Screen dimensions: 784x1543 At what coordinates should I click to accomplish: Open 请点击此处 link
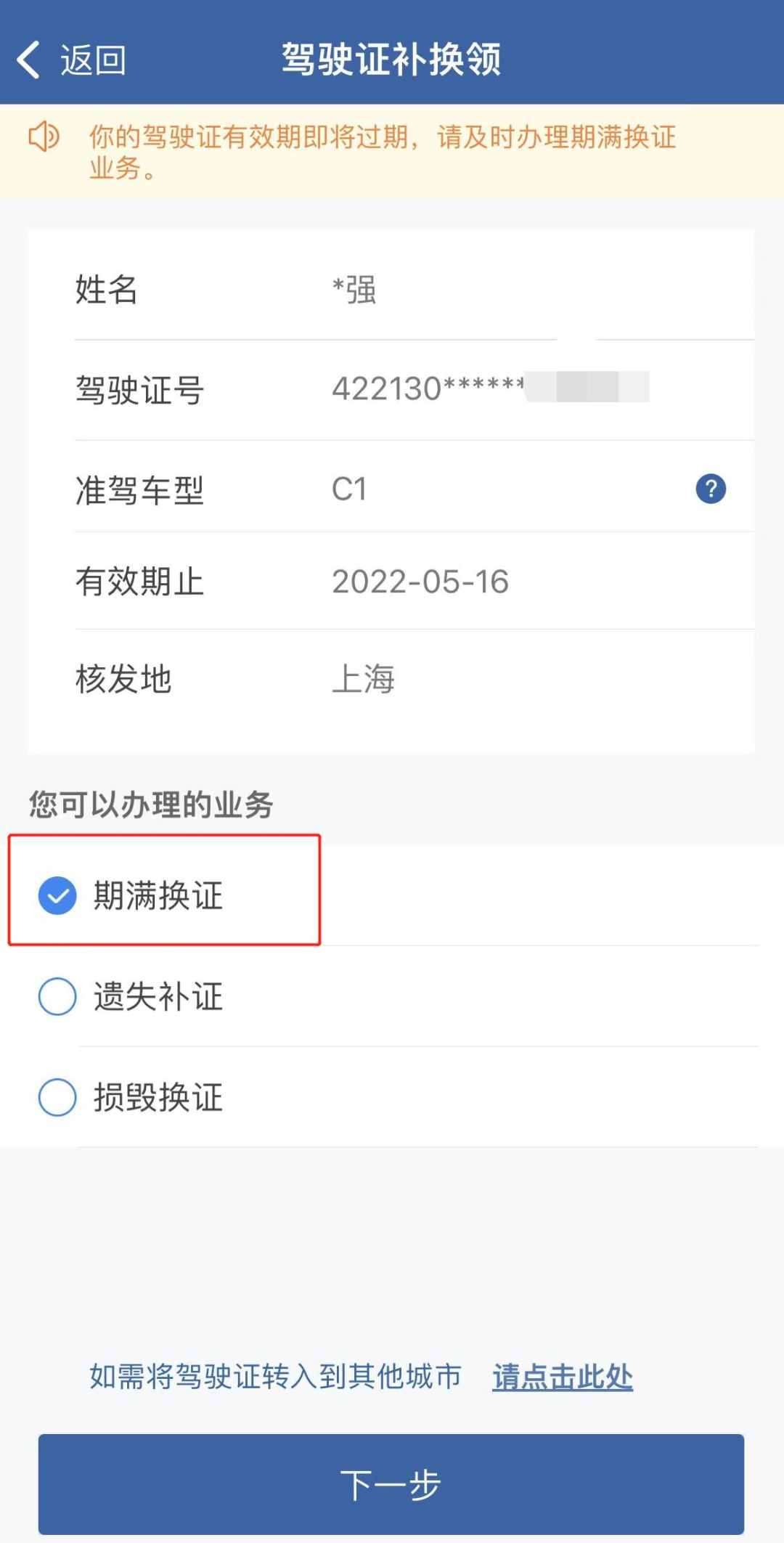(x=562, y=1377)
